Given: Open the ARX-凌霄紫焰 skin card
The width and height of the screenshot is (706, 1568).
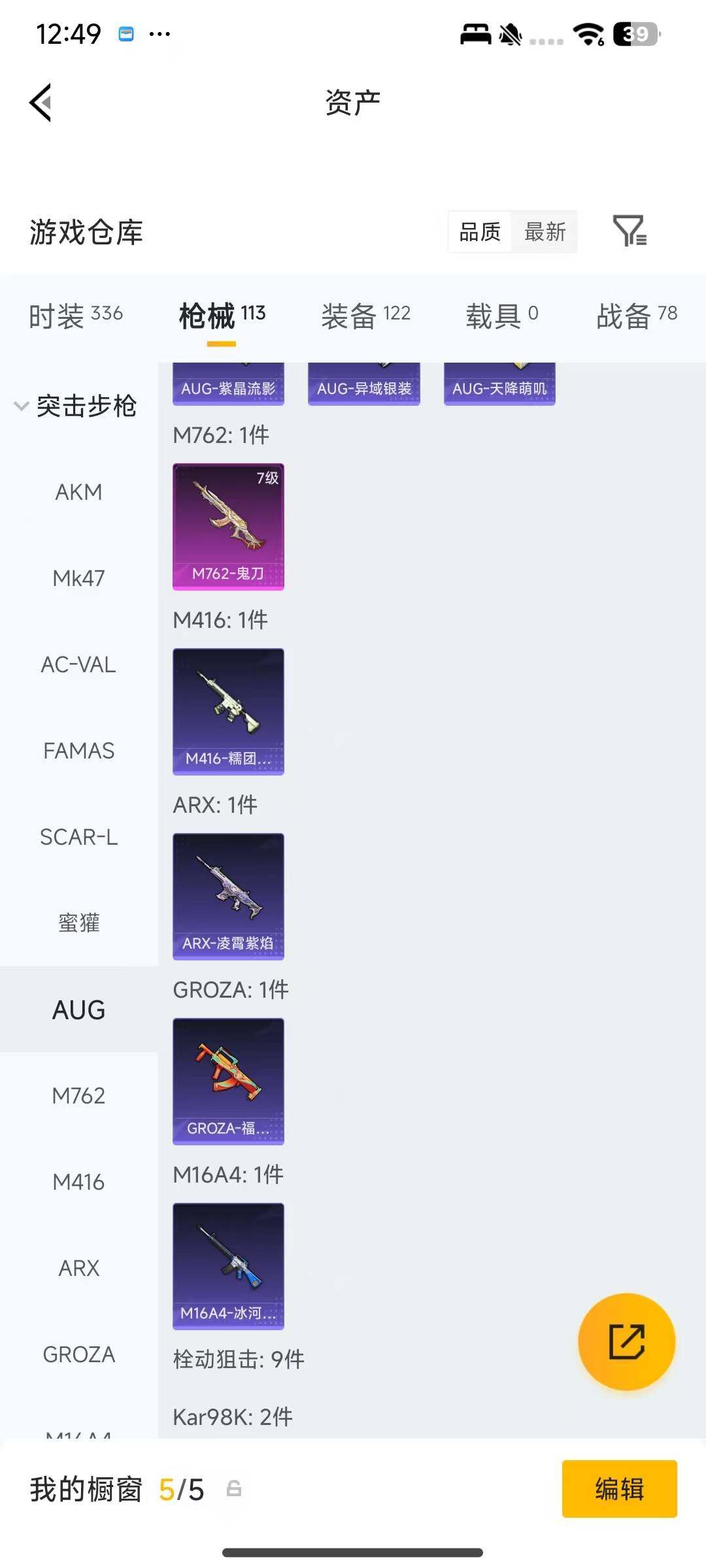Looking at the screenshot, I should pyautogui.click(x=228, y=896).
